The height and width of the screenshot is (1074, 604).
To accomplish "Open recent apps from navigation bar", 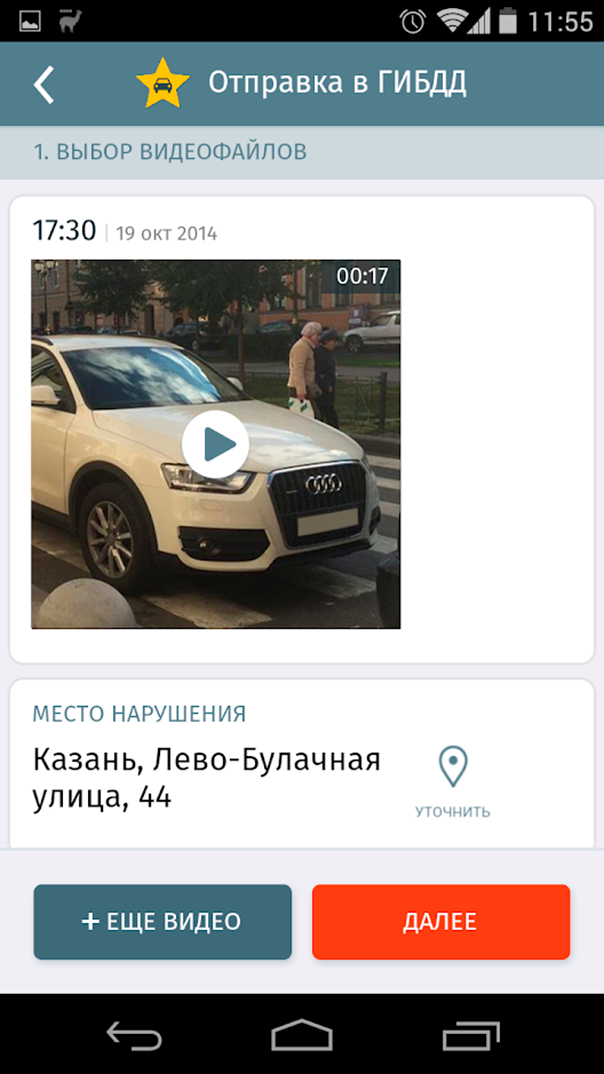I will click(470, 1036).
